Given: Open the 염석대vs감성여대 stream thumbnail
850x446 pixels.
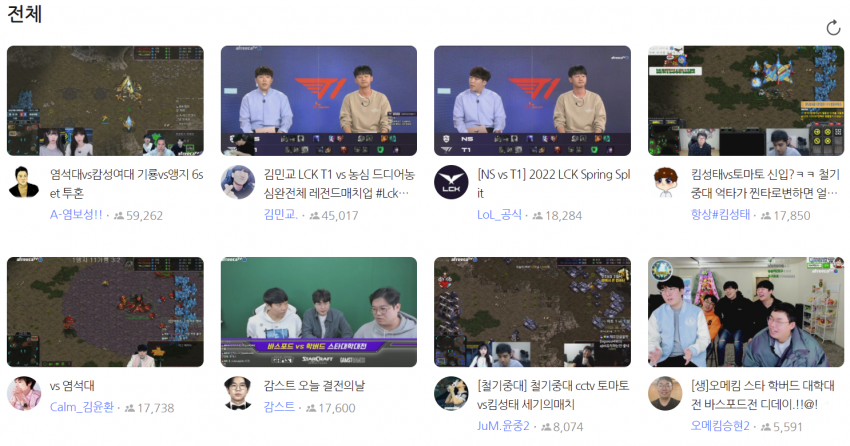Looking at the screenshot, I should [x=105, y=100].
